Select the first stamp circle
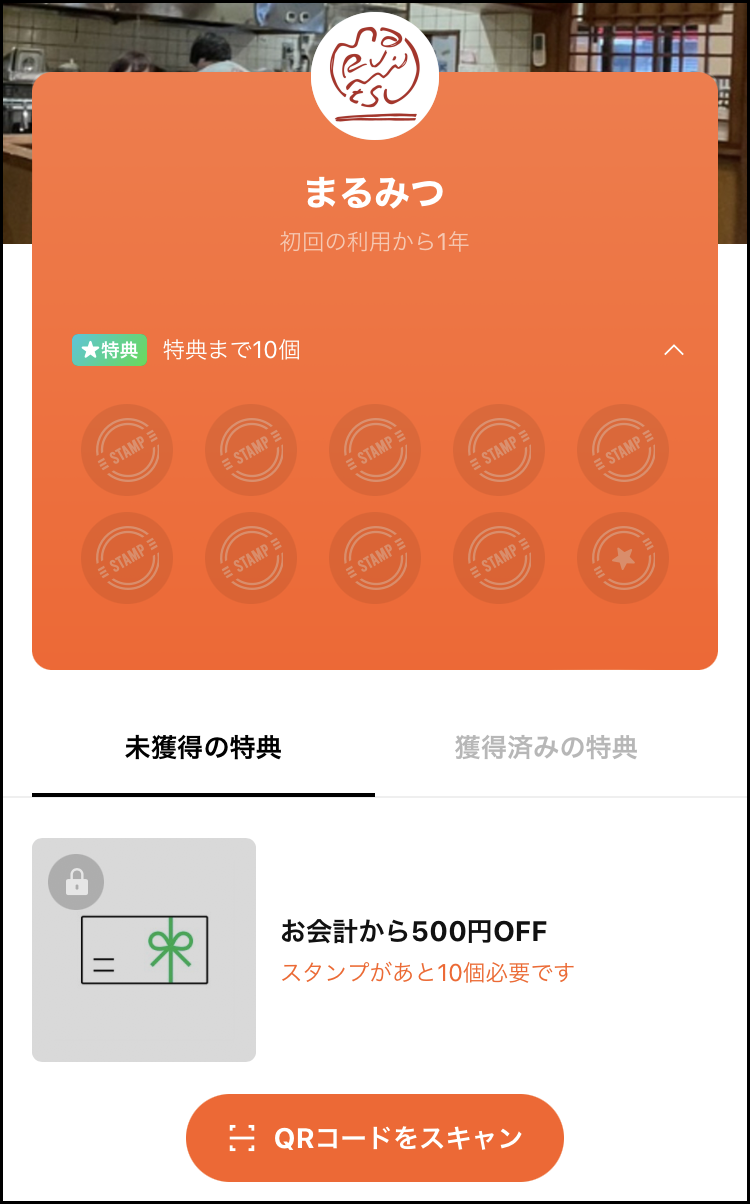 pyautogui.click(x=126, y=450)
